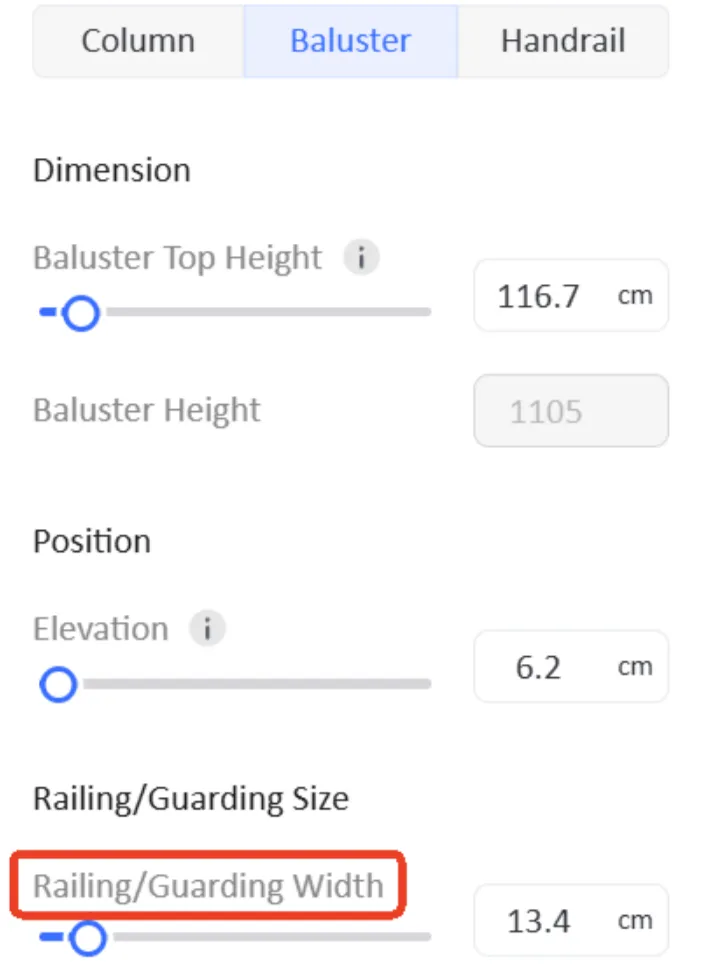Screen dimensions: 703x977
Task: Show info for Elevation
Action: coord(208,630)
